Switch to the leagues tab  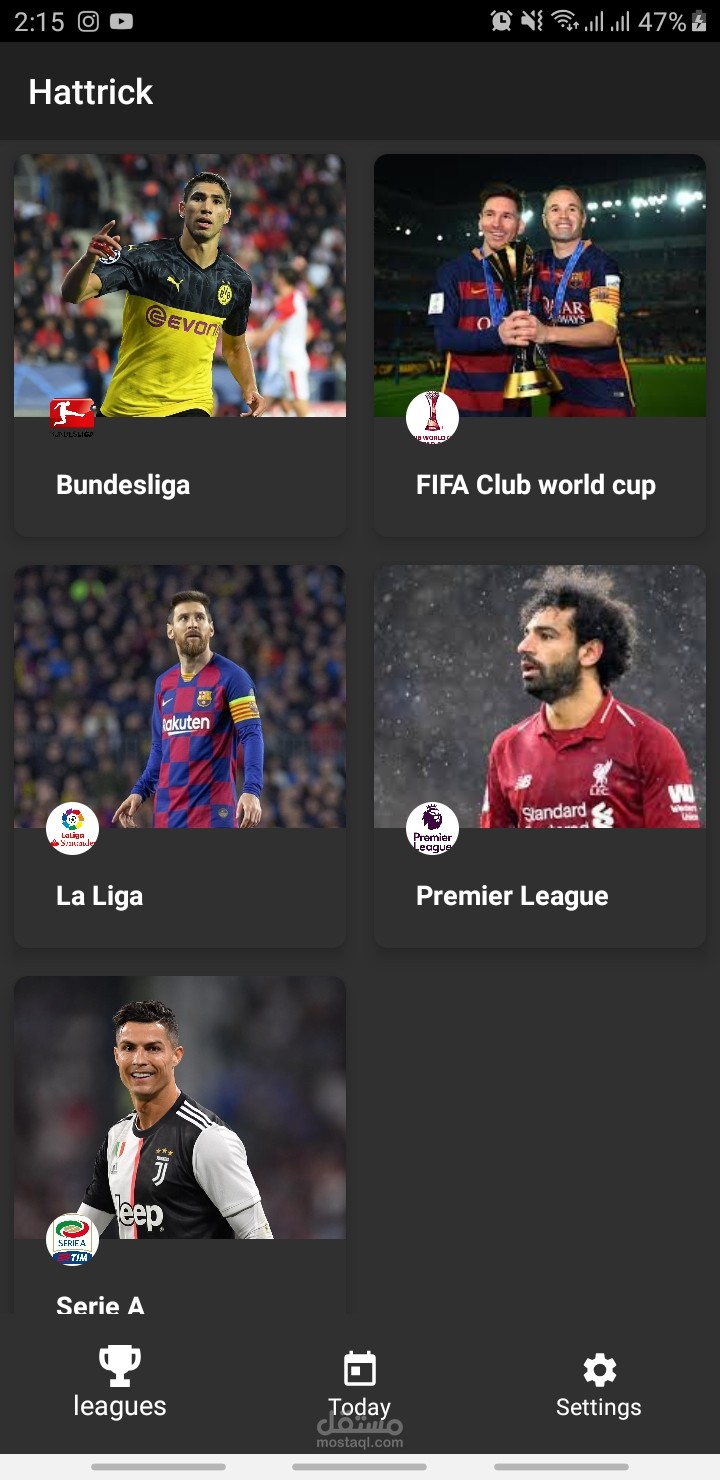pos(120,1382)
